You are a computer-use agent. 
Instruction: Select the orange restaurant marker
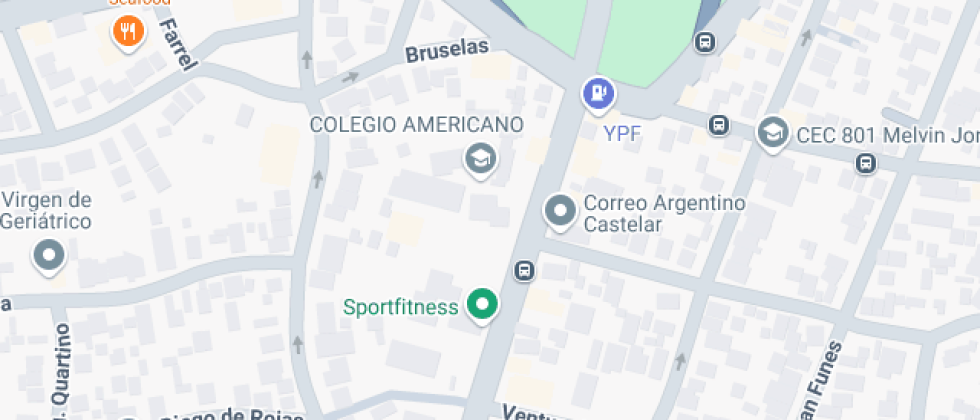pyautogui.click(x=128, y=33)
